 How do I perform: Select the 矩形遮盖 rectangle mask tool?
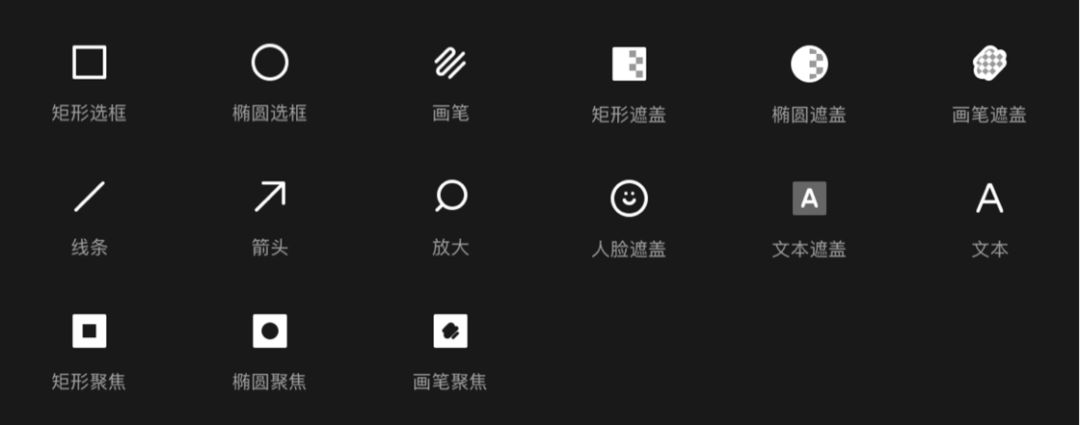coord(629,64)
